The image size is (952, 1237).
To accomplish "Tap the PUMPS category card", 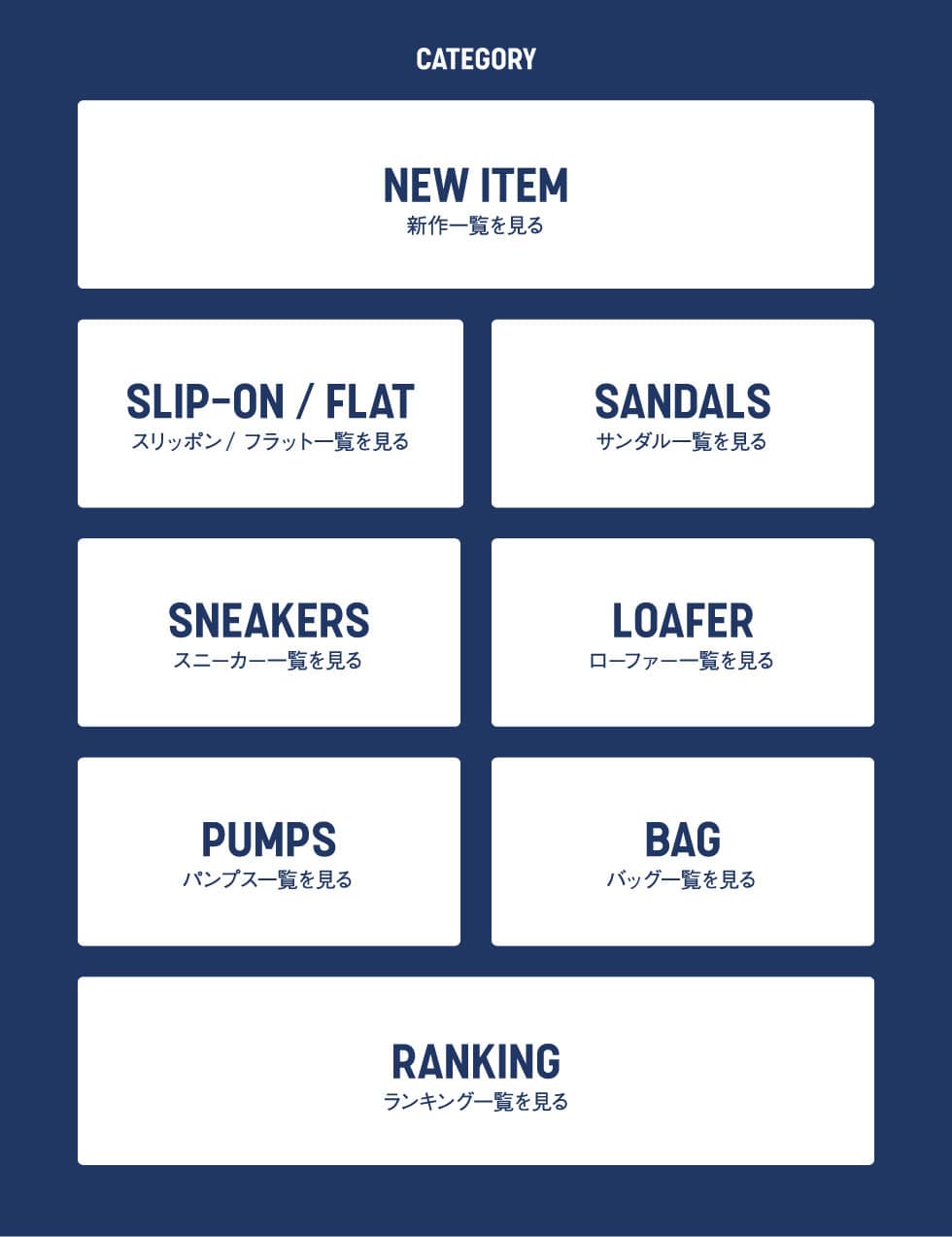I will click(x=269, y=851).
